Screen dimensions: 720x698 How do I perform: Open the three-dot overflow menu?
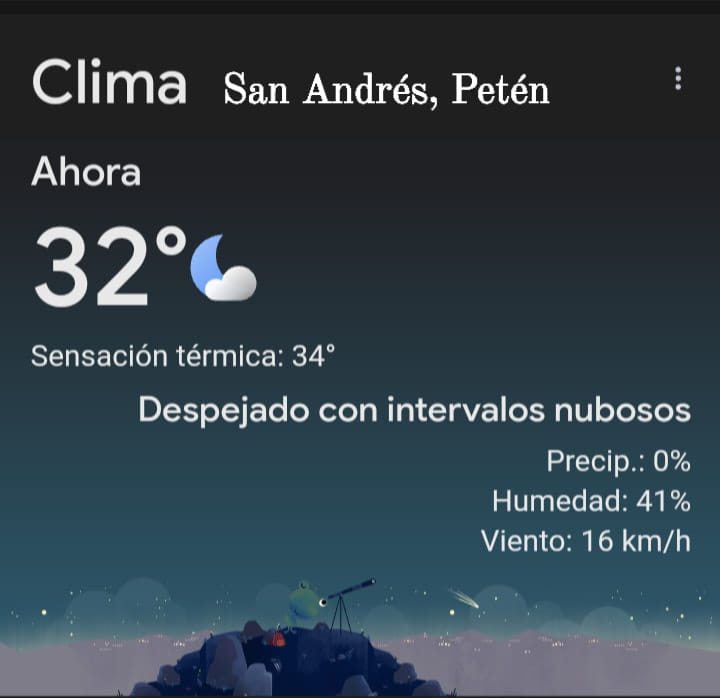click(x=678, y=79)
